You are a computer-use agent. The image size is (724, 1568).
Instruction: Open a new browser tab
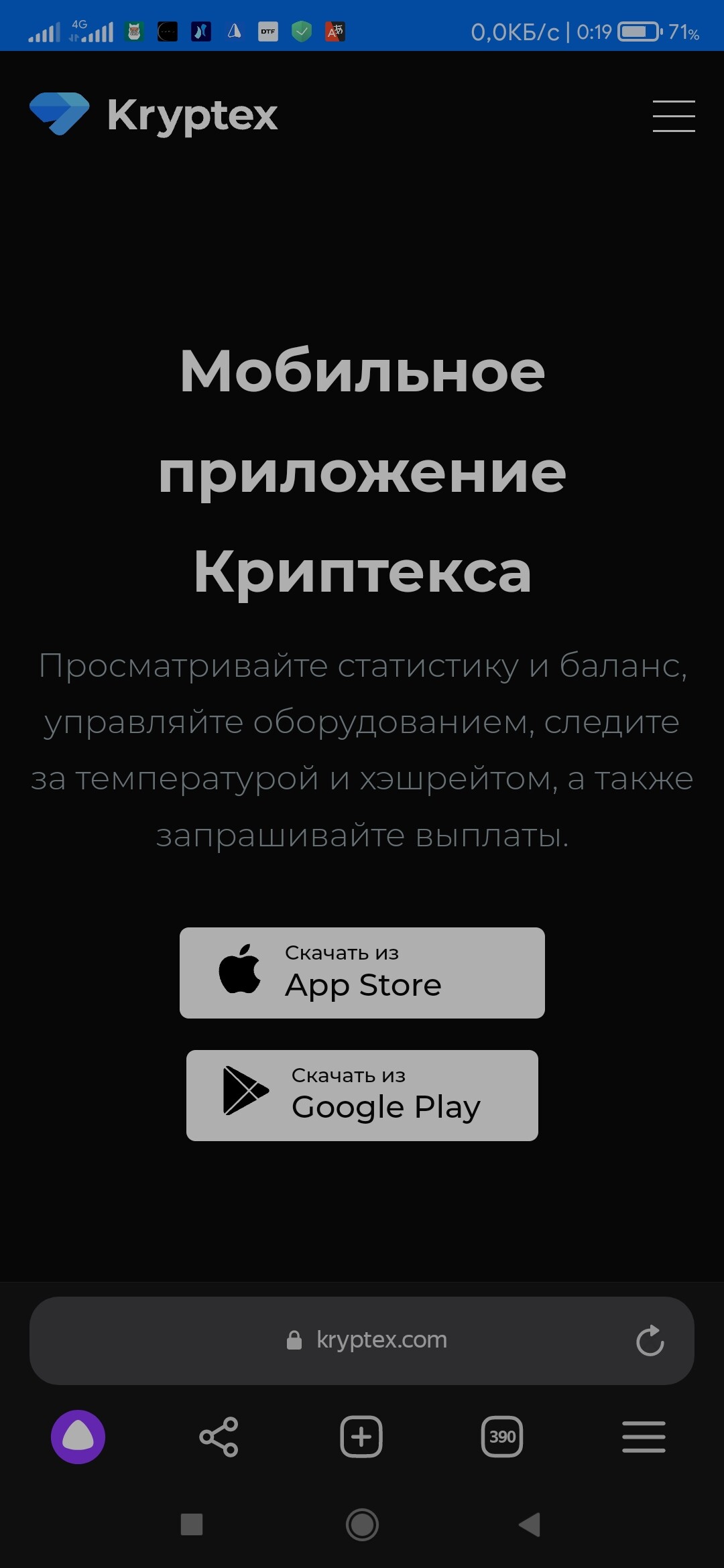point(361,1437)
